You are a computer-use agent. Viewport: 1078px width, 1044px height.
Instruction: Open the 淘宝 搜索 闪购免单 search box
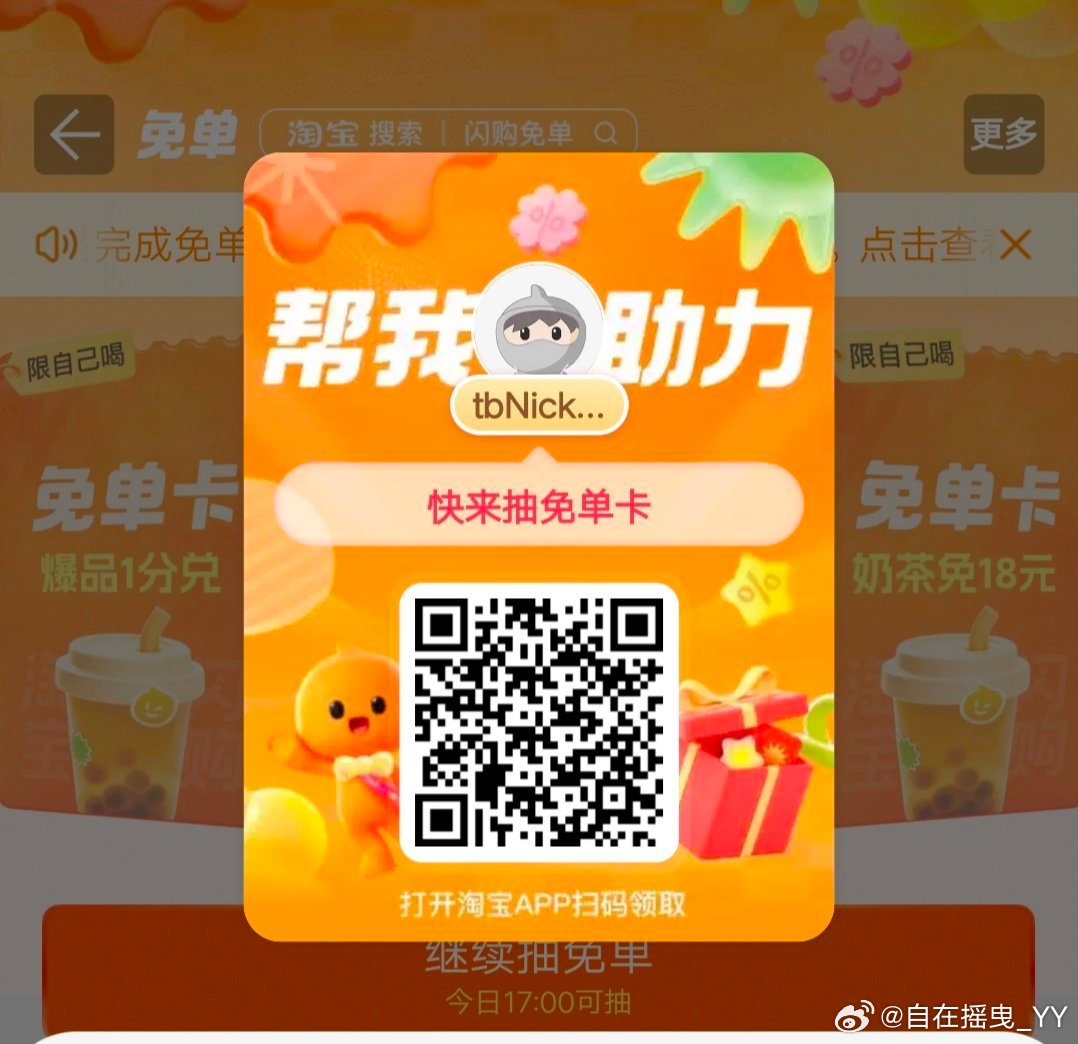pos(448,133)
